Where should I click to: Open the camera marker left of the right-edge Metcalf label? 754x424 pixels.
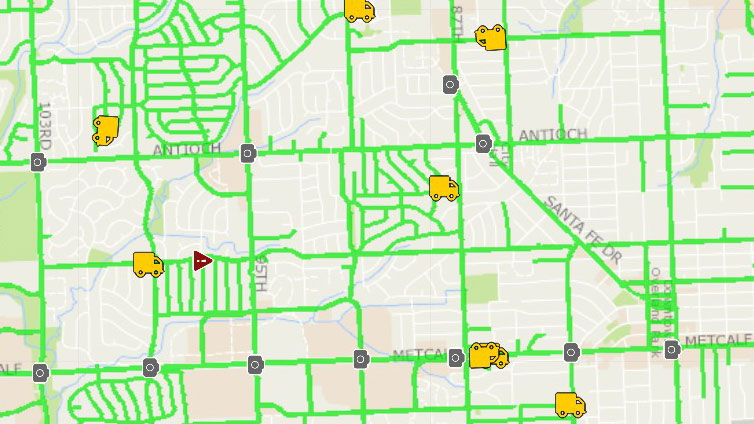[672, 349]
